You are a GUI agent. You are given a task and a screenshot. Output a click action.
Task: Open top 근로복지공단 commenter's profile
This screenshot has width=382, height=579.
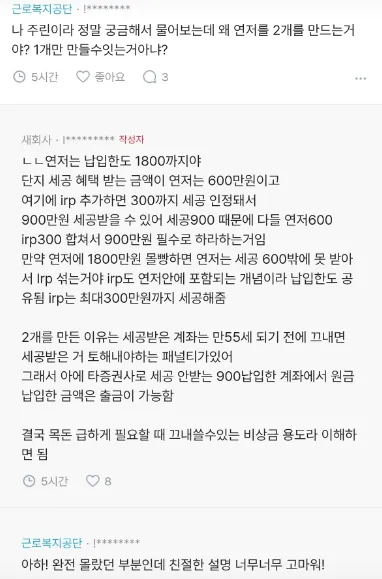(42, 8)
